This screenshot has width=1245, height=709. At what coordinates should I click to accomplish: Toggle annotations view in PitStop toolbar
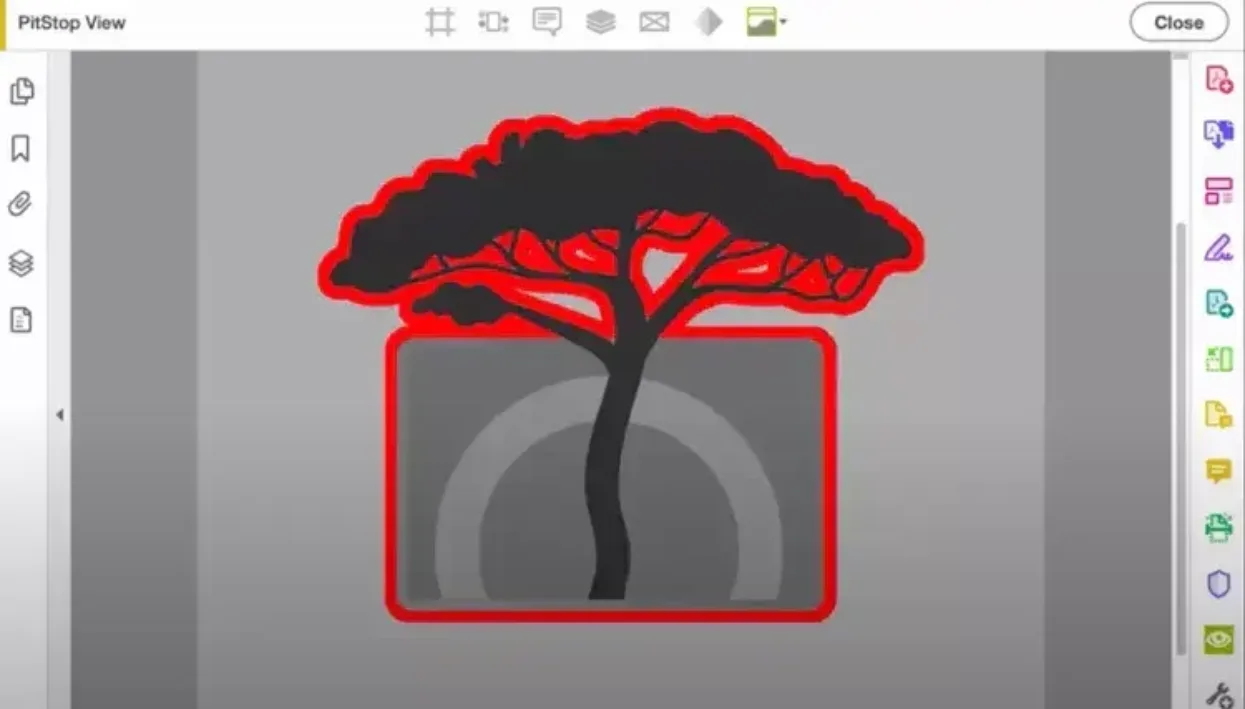pyautogui.click(x=546, y=22)
